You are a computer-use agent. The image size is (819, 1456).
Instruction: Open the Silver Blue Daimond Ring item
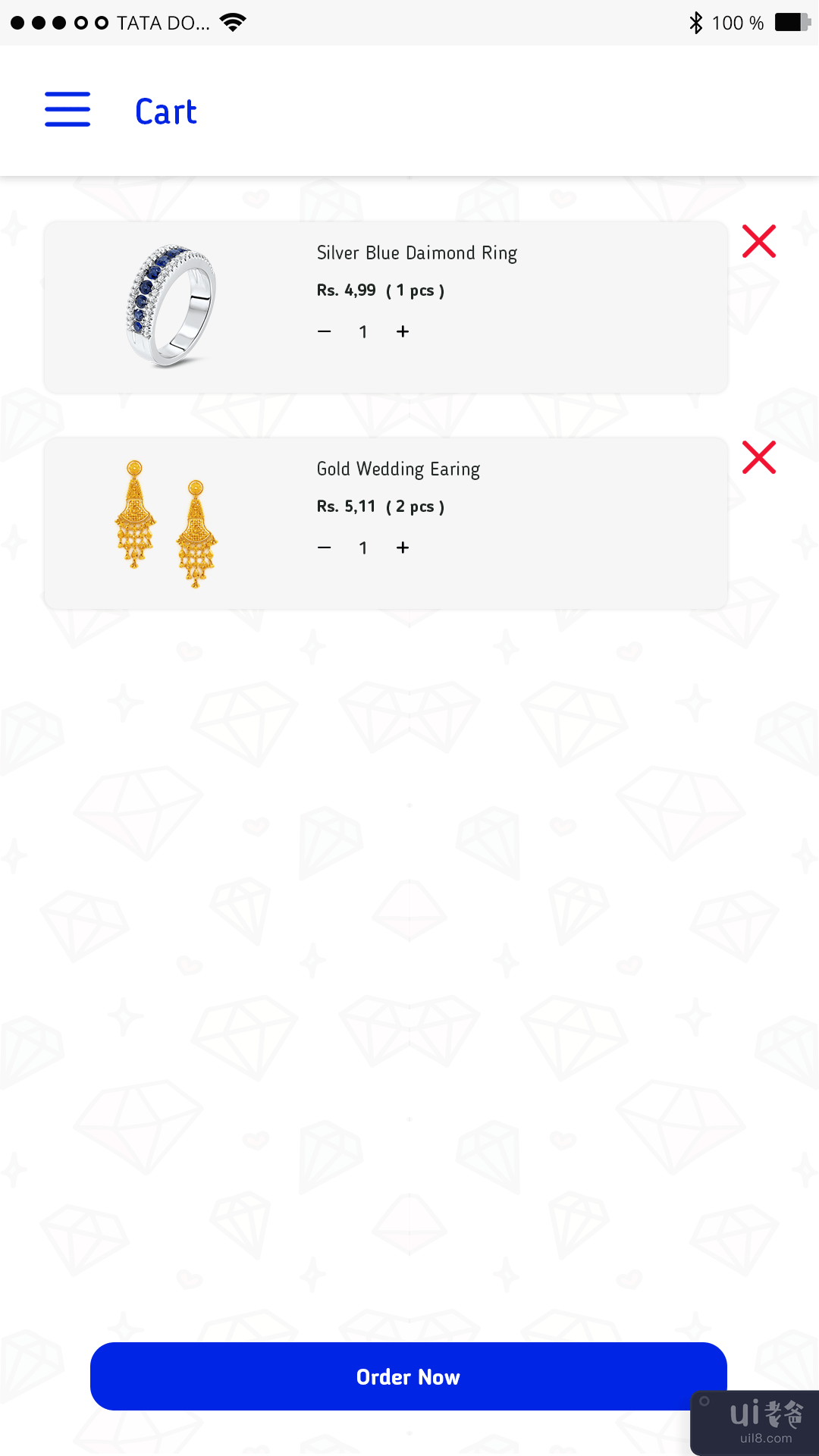pyautogui.click(x=416, y=253)
